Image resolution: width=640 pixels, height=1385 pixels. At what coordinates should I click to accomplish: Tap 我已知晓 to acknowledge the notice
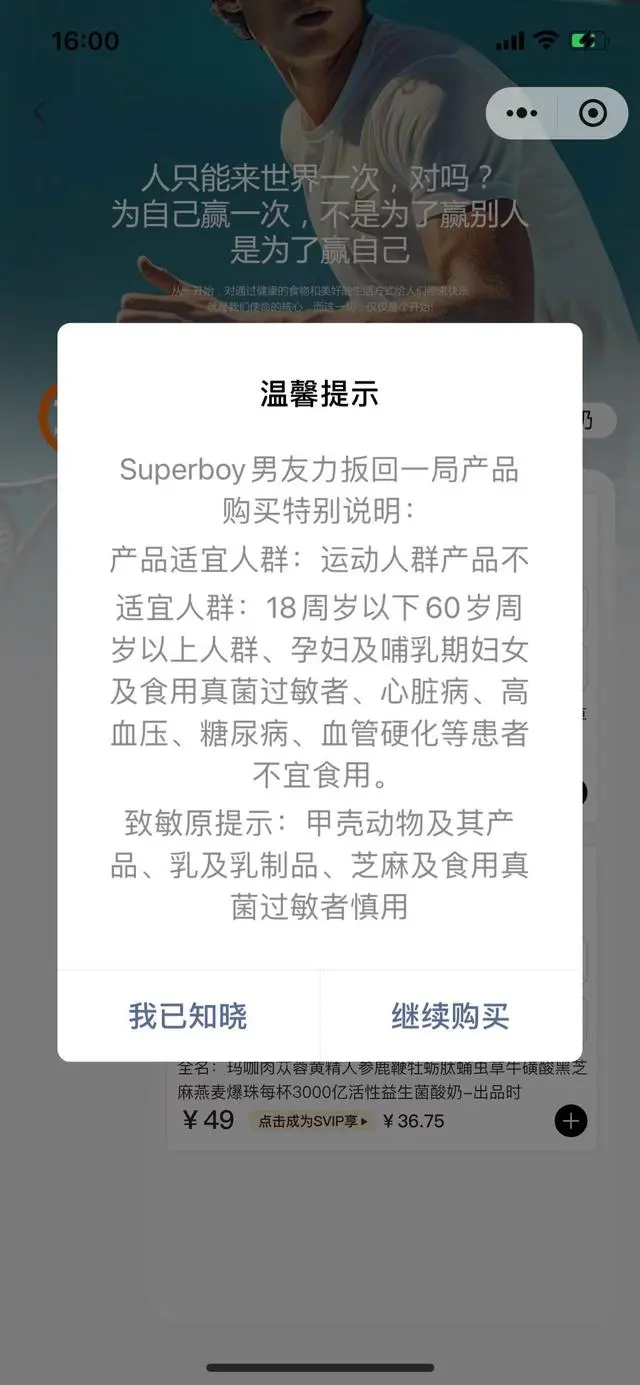(x=188, y=1016)
